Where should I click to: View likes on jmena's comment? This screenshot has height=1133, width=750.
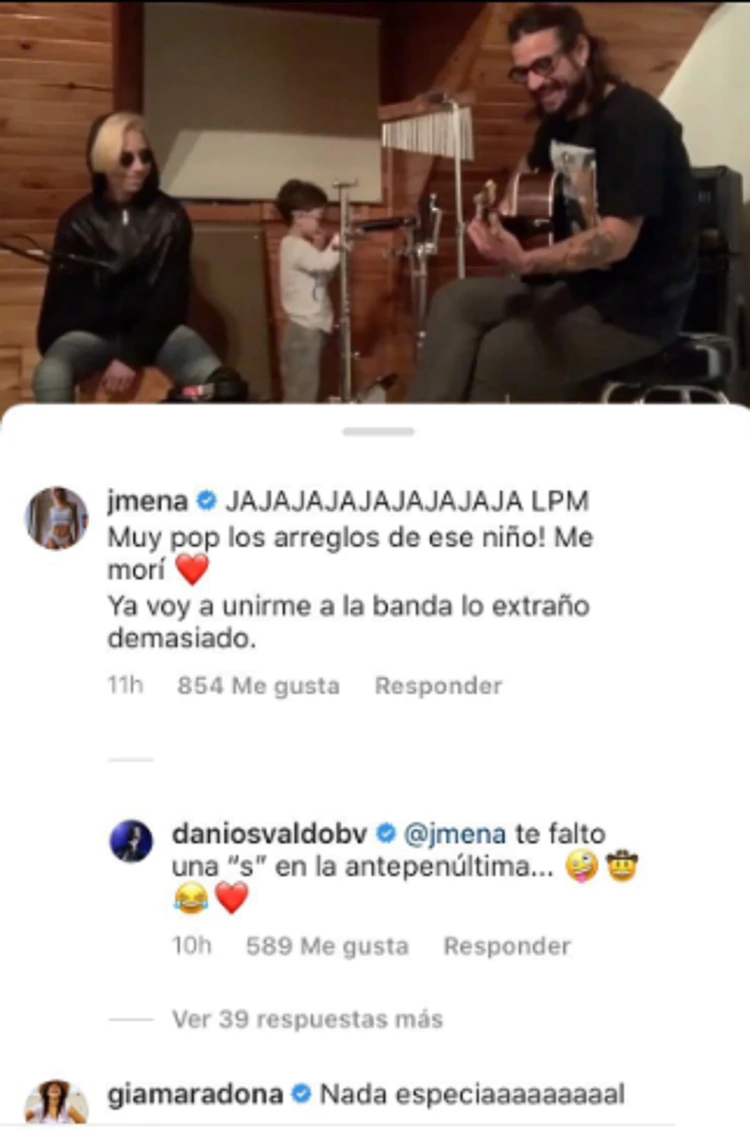coord(258,686)
